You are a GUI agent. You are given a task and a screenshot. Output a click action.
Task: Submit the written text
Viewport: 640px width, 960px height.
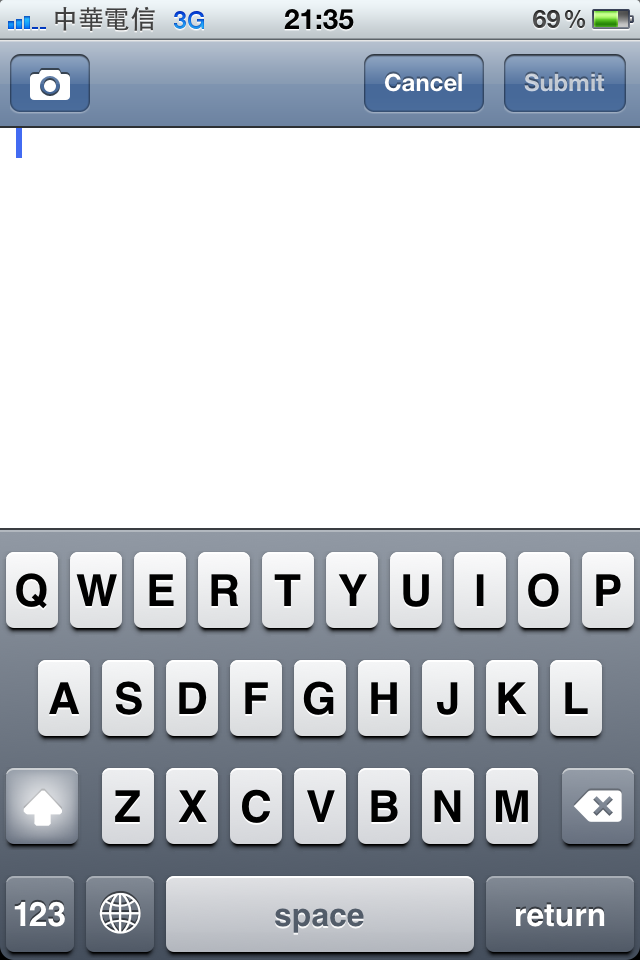pos(564,83)
